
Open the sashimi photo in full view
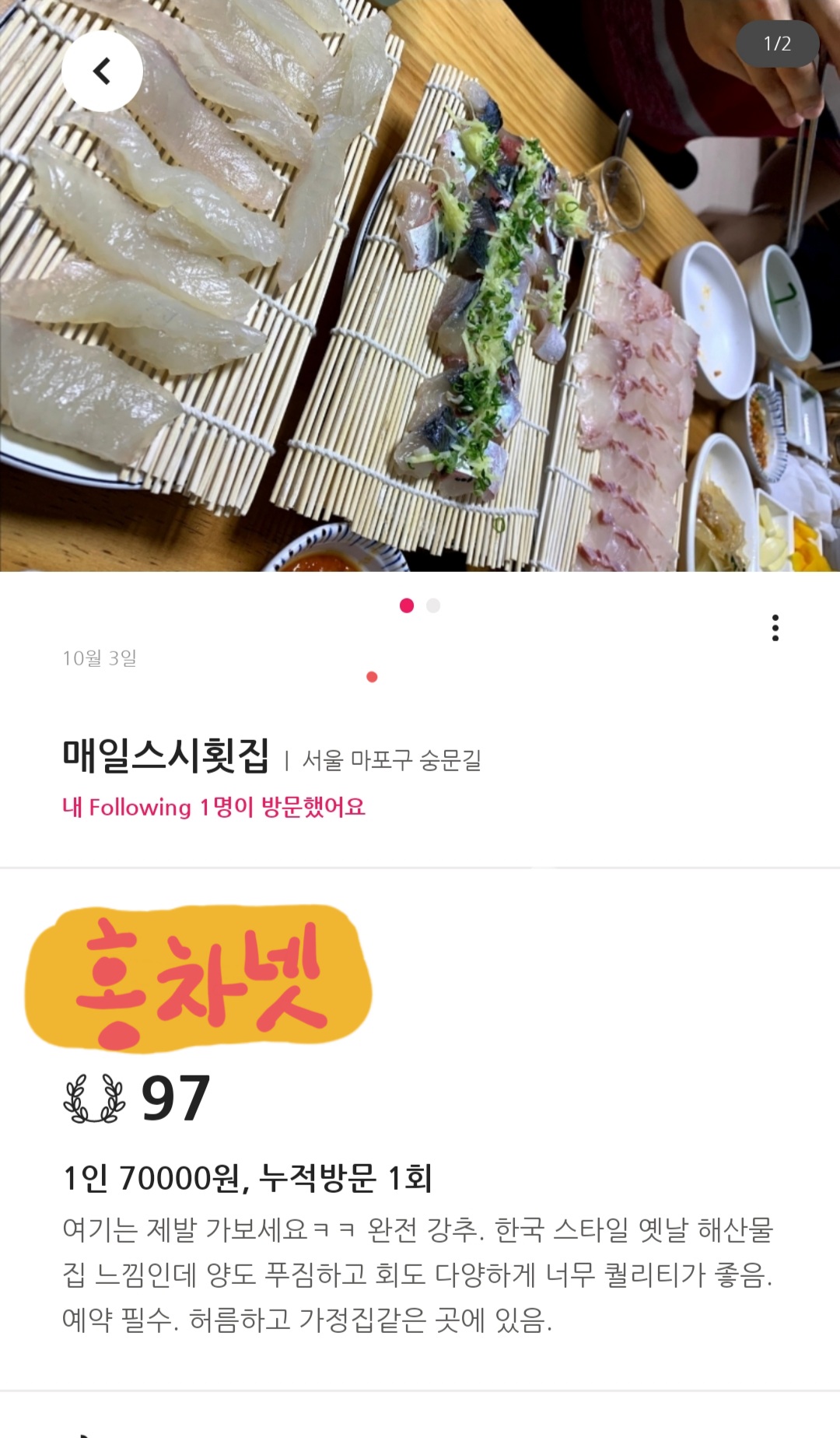click(x=420, y=311)
